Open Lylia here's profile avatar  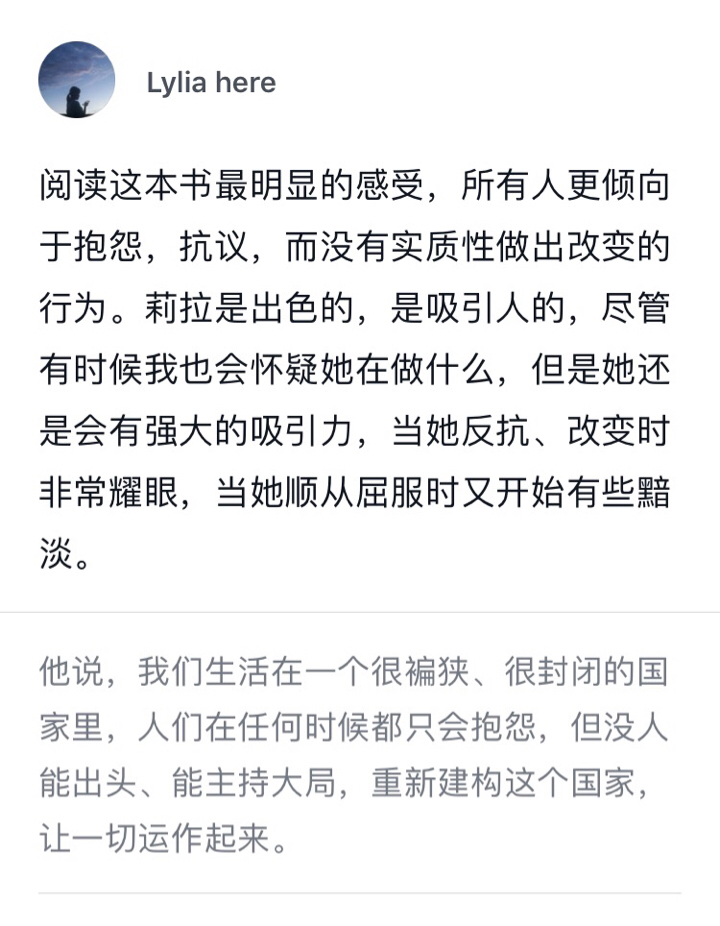[77, 80]
